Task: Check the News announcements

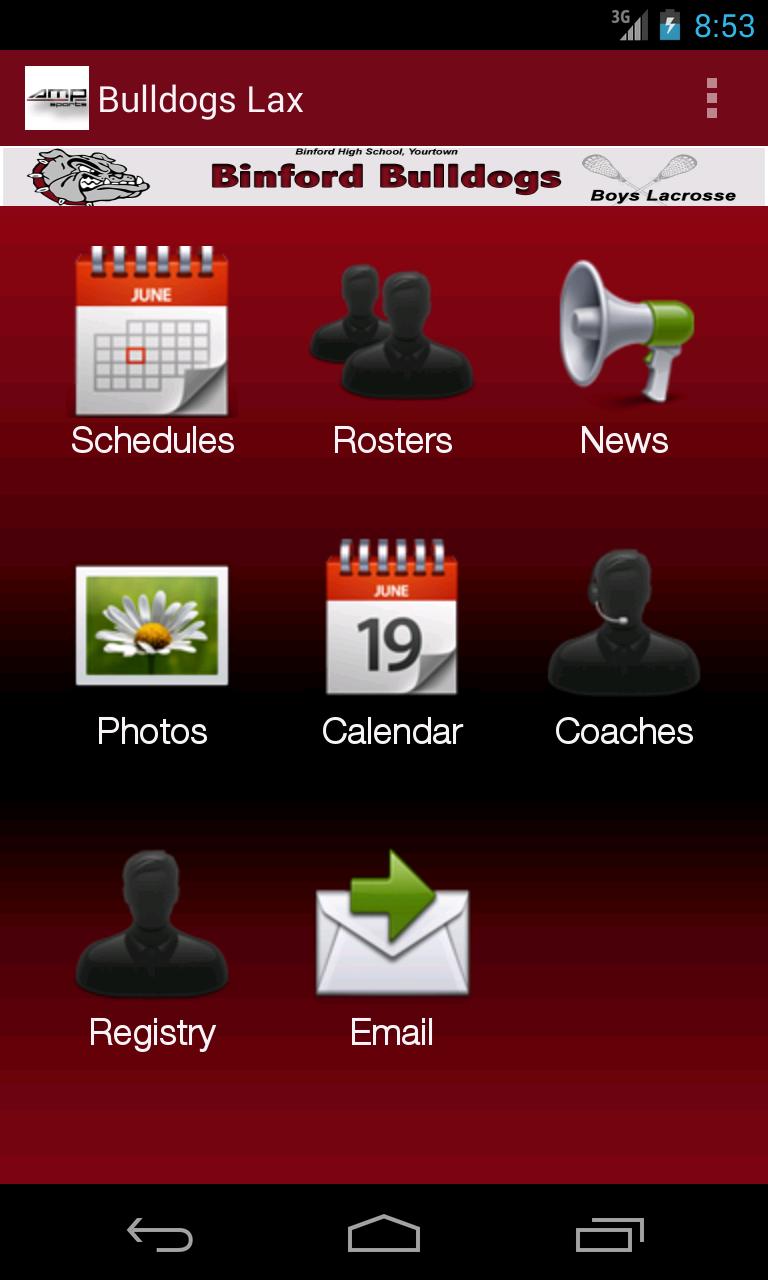Action: pyautogui.click(x=625, y=350)
